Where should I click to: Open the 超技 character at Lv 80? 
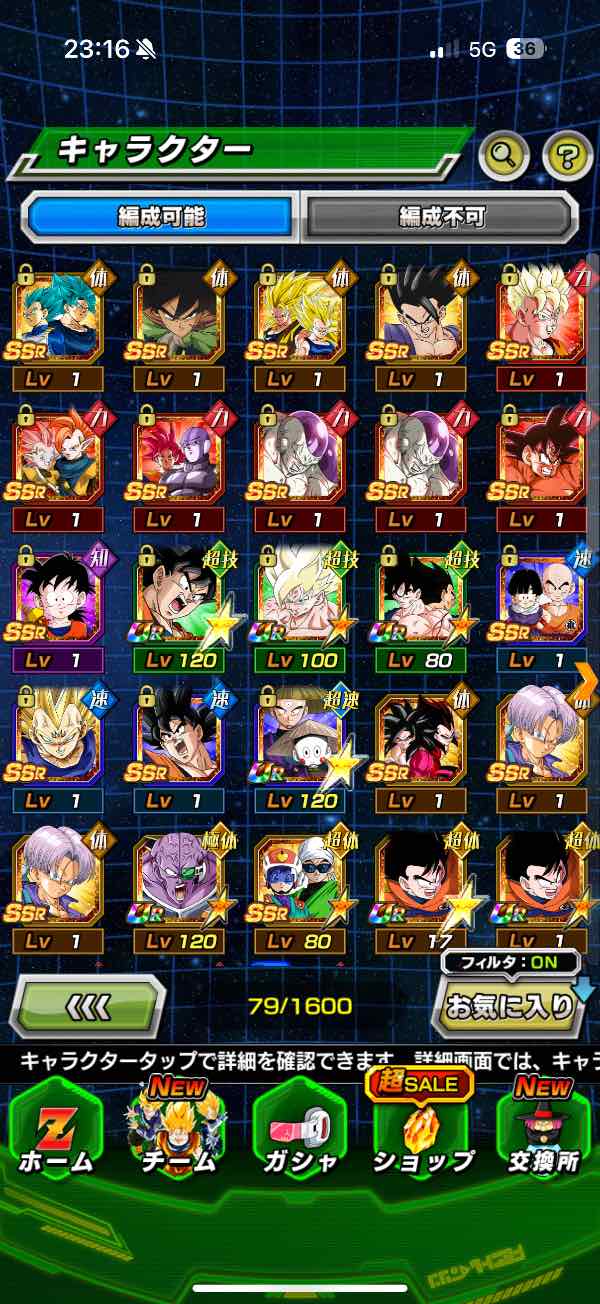[421, 600]
